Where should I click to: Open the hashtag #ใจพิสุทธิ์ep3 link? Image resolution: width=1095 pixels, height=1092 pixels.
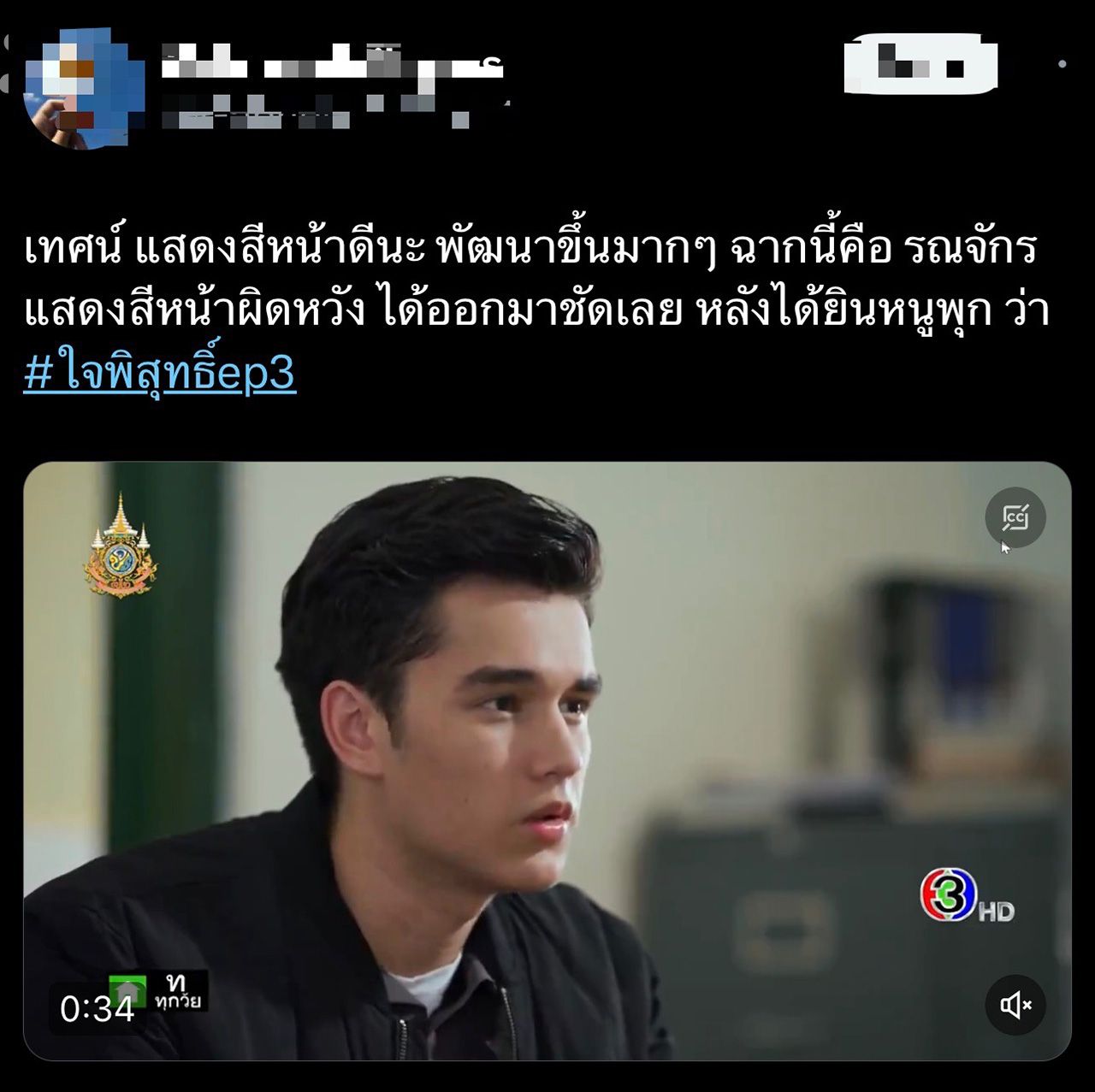pyautogui.click(x=160, y=375)
